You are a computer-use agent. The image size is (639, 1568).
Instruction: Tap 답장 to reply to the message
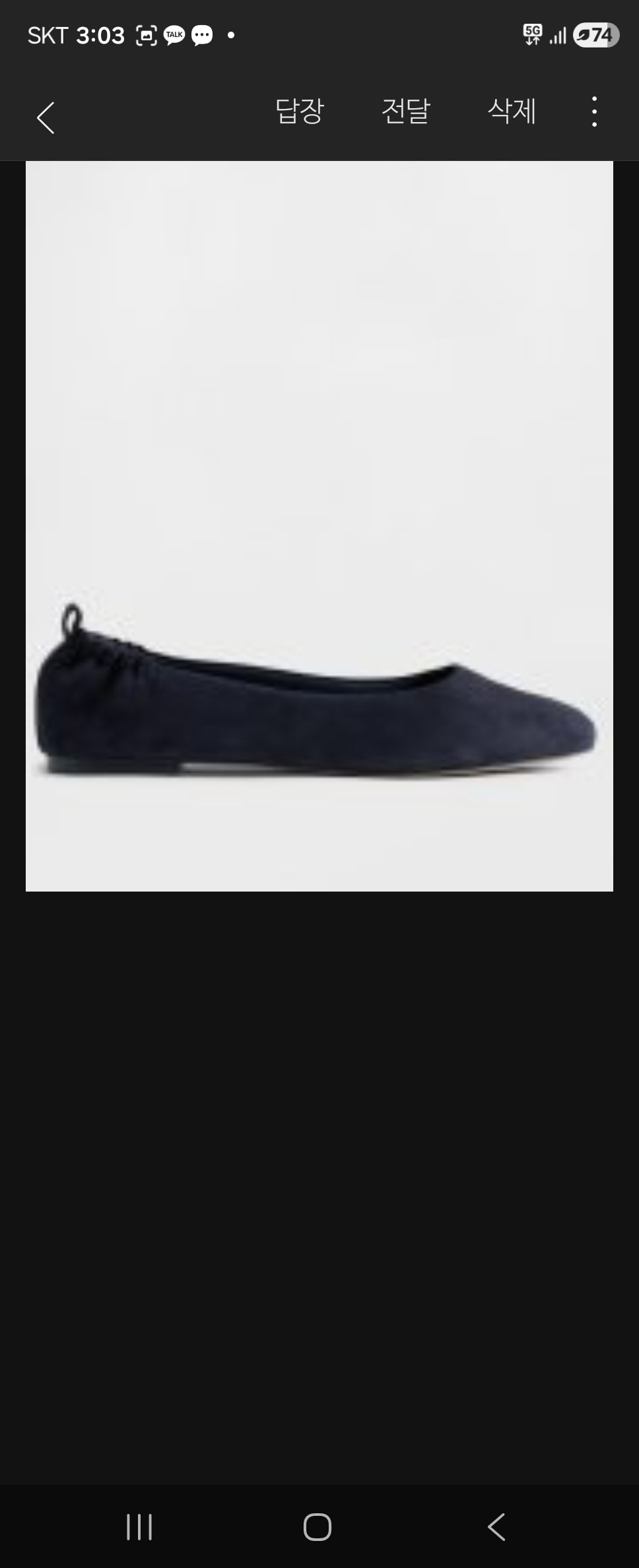tap(299, 112)
